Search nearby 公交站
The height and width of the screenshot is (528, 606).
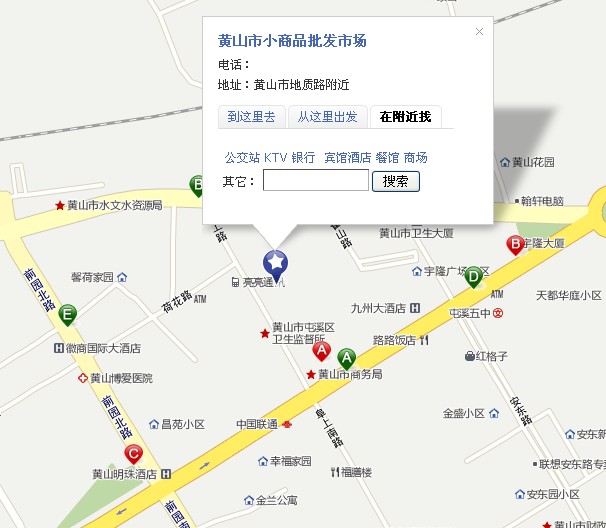[x=242, y=158]
